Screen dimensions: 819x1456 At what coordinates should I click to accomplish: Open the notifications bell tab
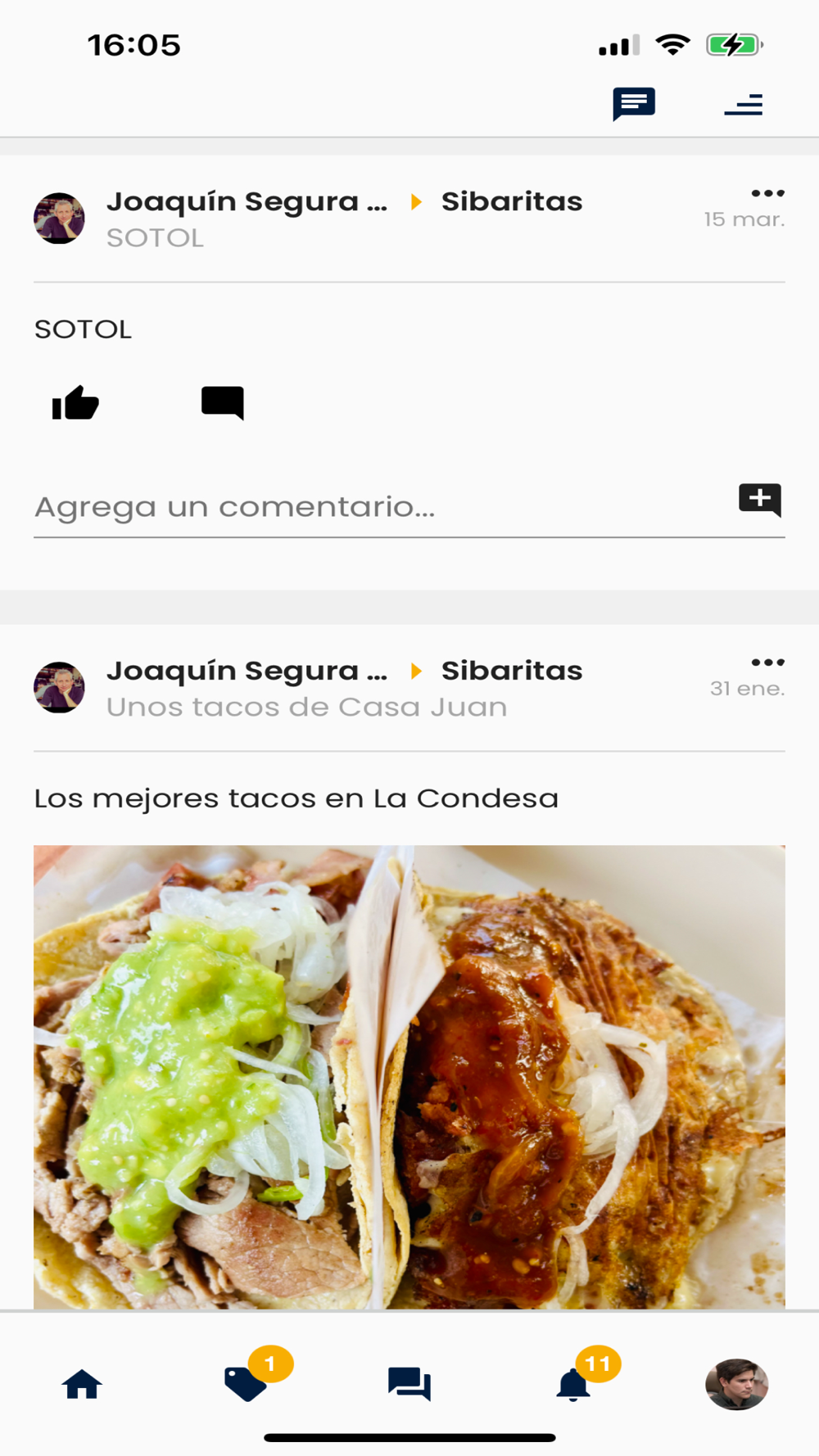pos(573,1385)
